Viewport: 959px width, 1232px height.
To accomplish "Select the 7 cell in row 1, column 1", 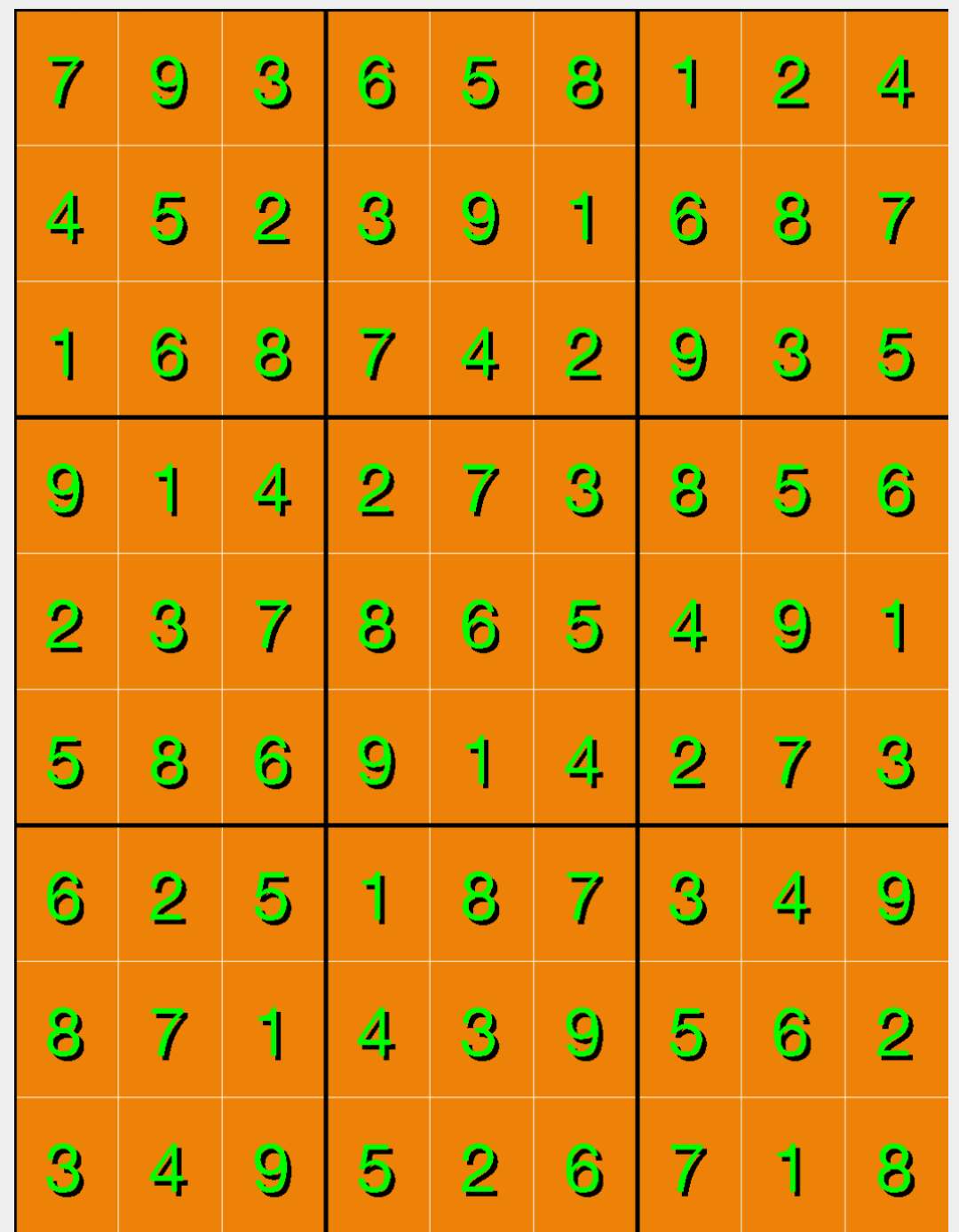I will pos(66,82).
